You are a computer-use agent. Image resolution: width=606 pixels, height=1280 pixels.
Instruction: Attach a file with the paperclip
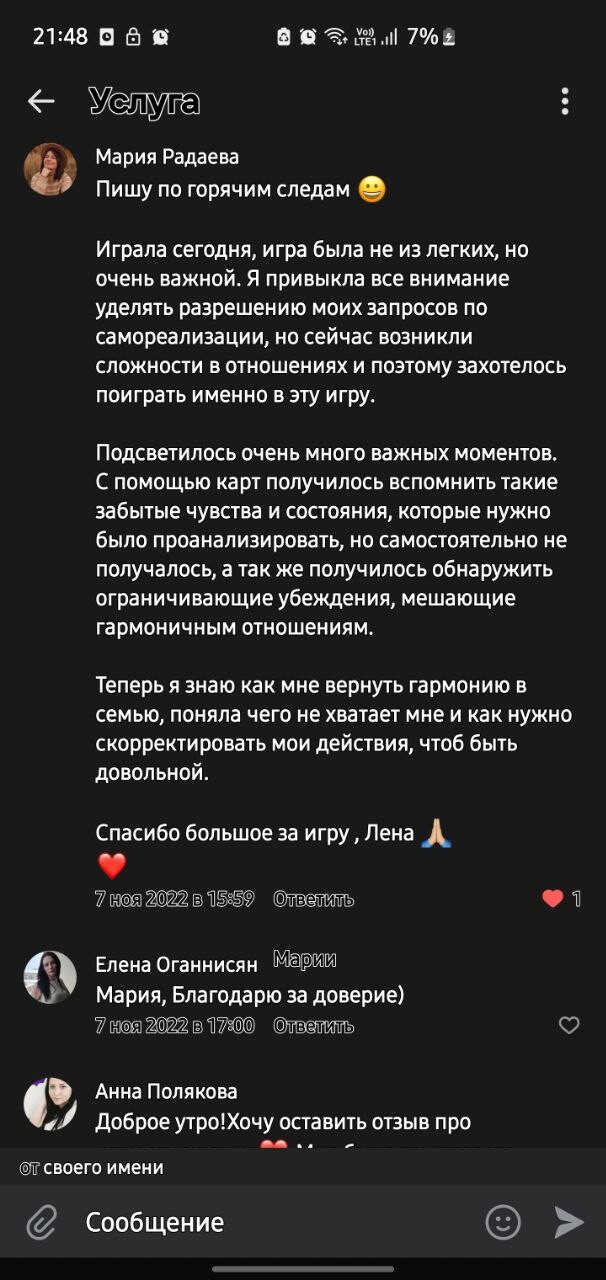(x=41, y=1222)
